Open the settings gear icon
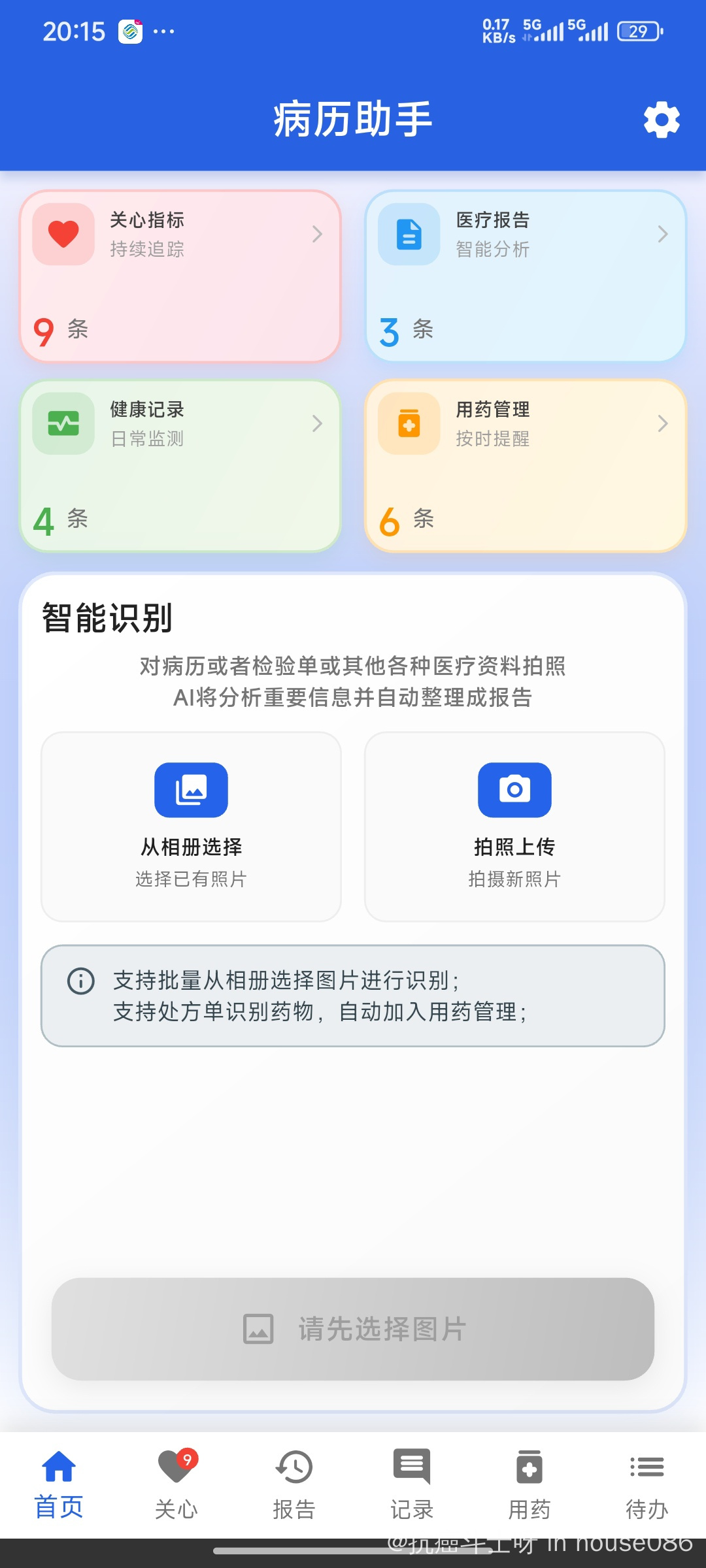 pos(662,120)
